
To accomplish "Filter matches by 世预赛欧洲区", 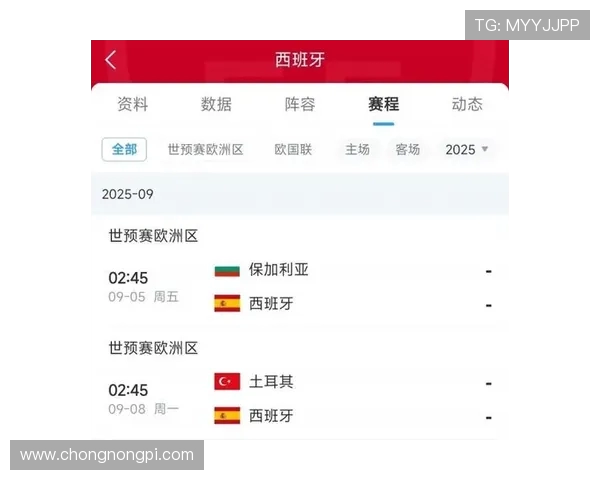I will [x=205, y=149].
